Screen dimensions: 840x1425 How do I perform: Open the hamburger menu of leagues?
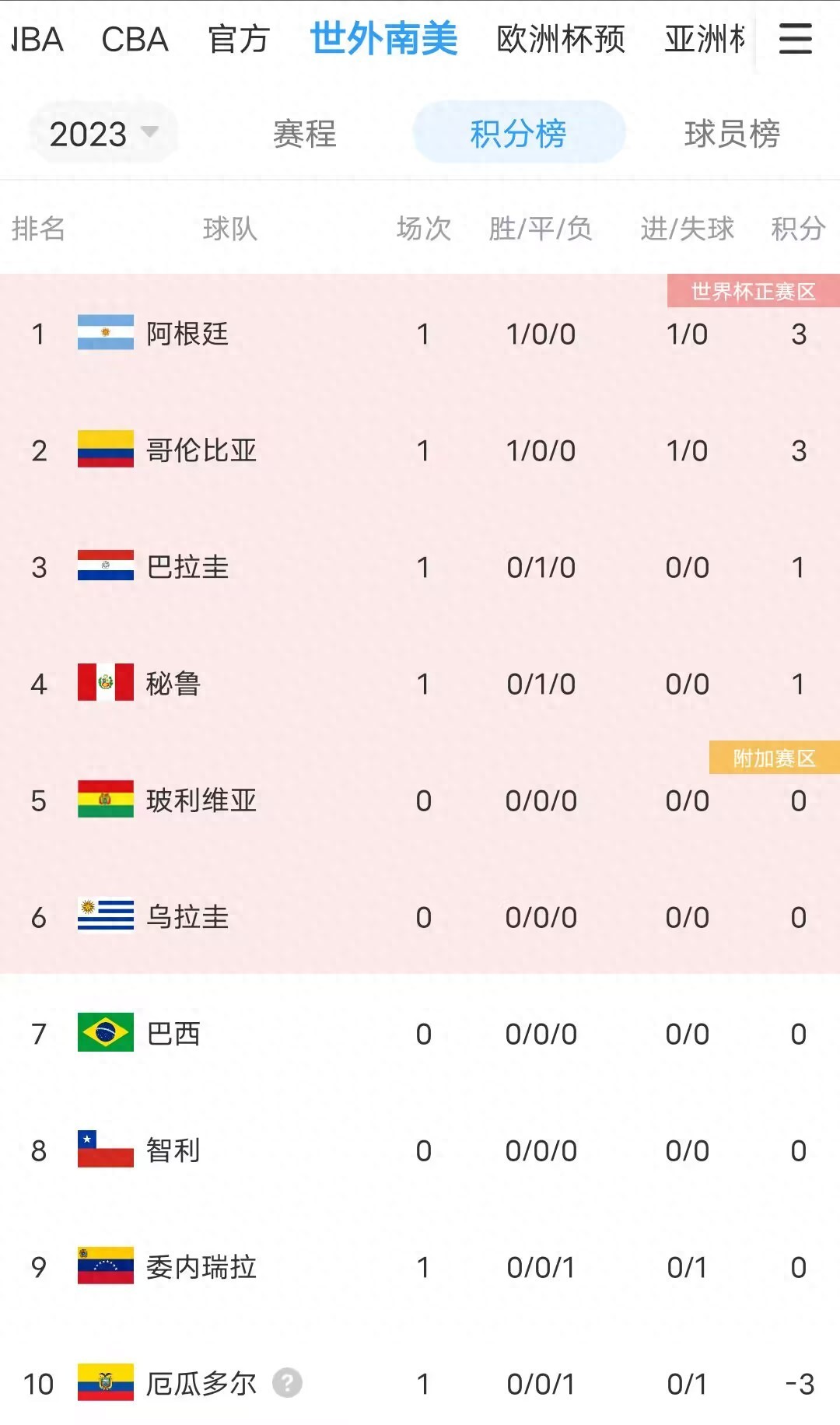(795, 39)
